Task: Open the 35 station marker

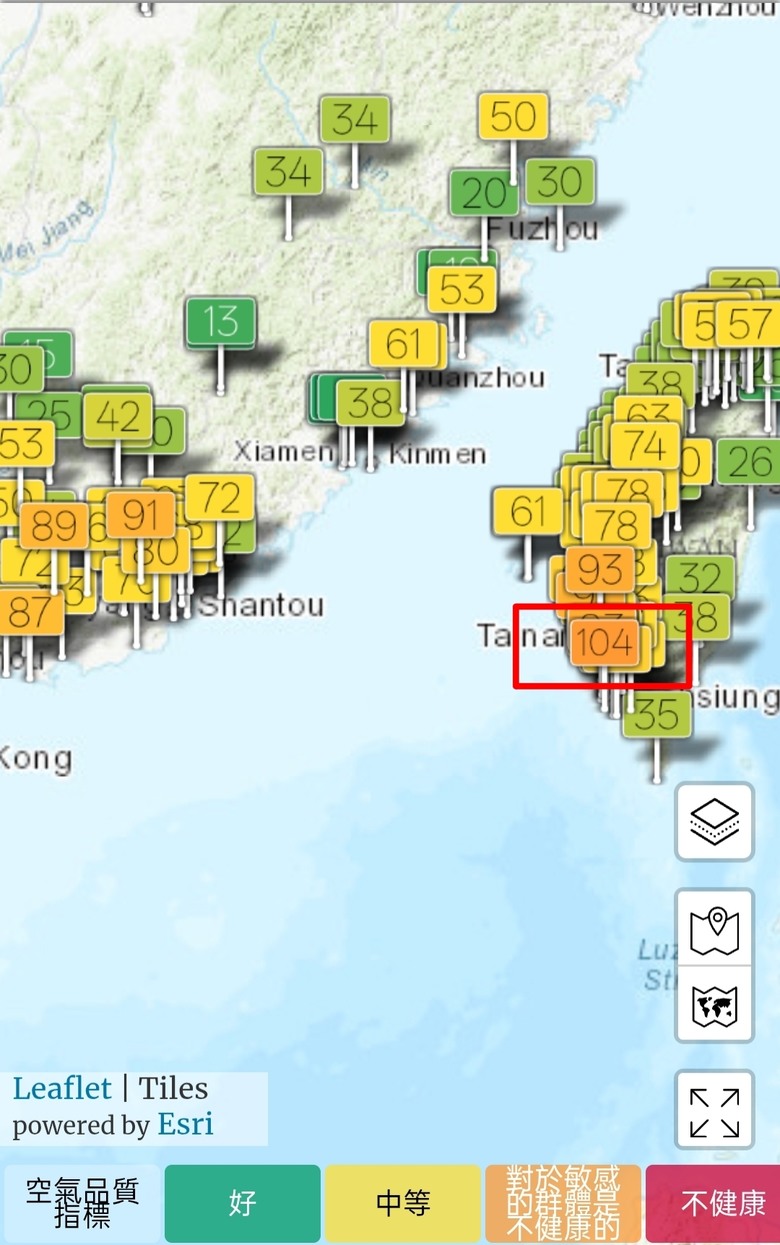Action: (656, 715)
